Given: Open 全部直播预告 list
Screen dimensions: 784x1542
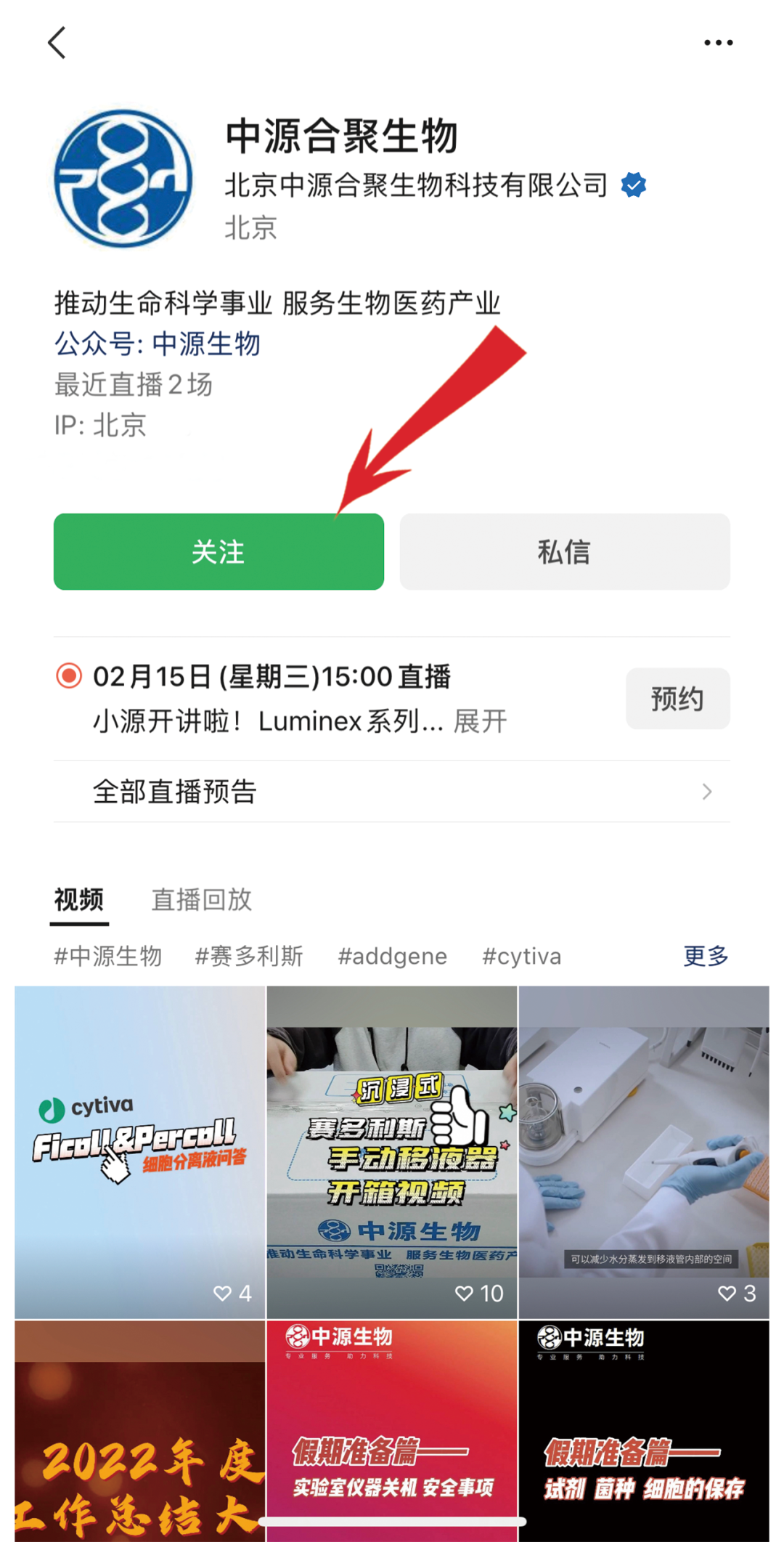Looking at the screenshot, I should pos(391,792).
